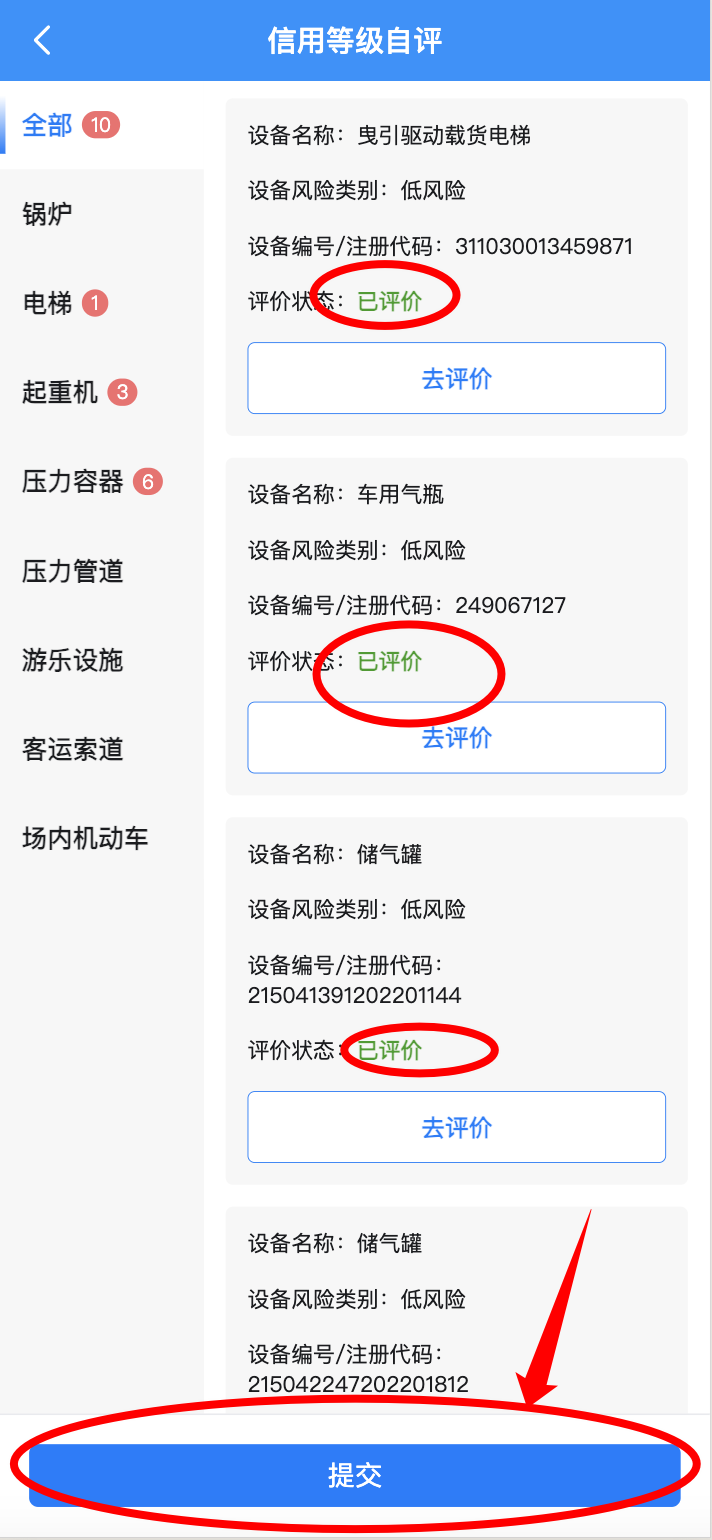Submit the evaluation with 提交
This screenshot has width=712, height=1540.
coord(354,1475)
